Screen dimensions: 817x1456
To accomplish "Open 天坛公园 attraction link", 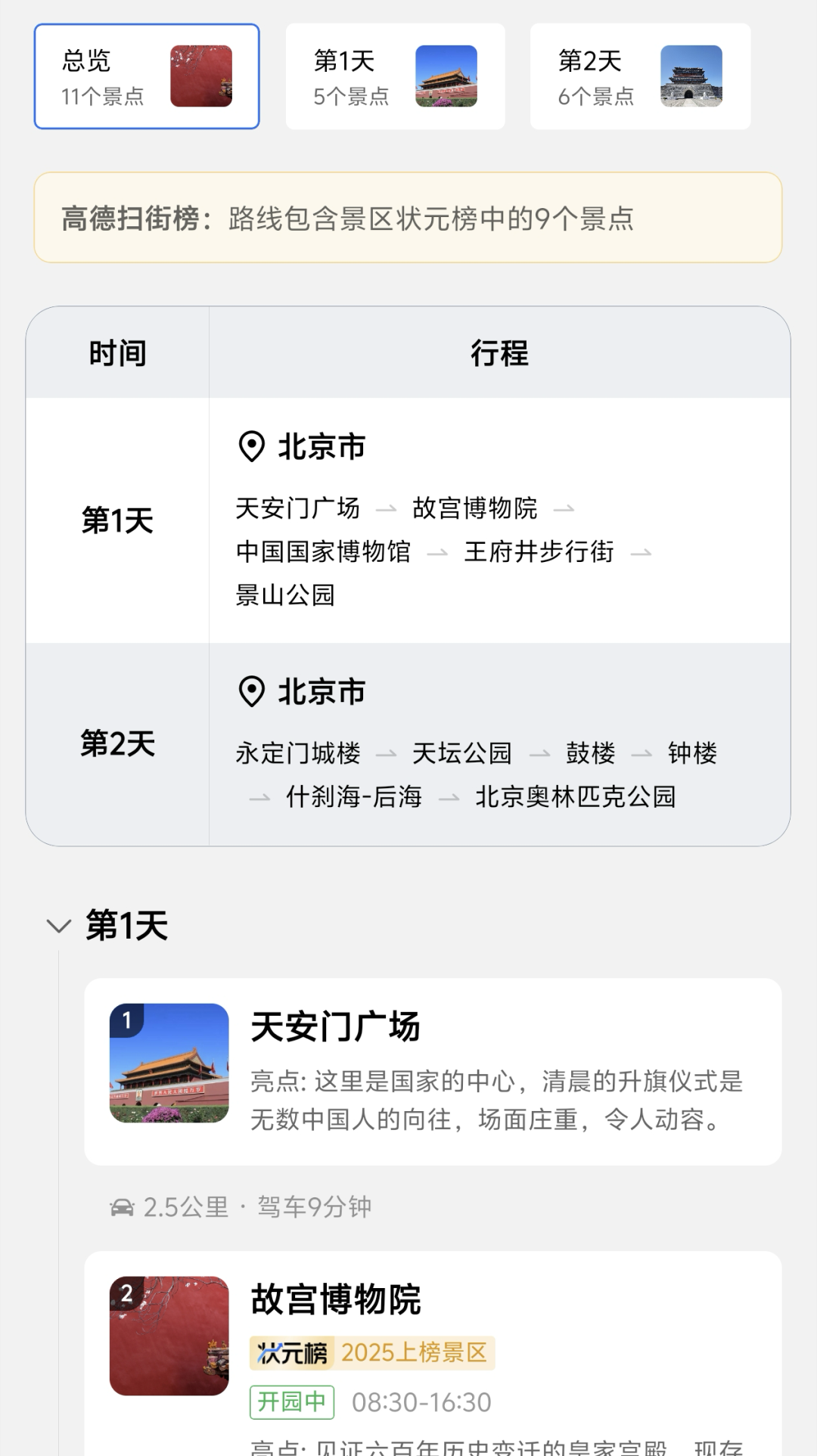I will click(461, 753).
